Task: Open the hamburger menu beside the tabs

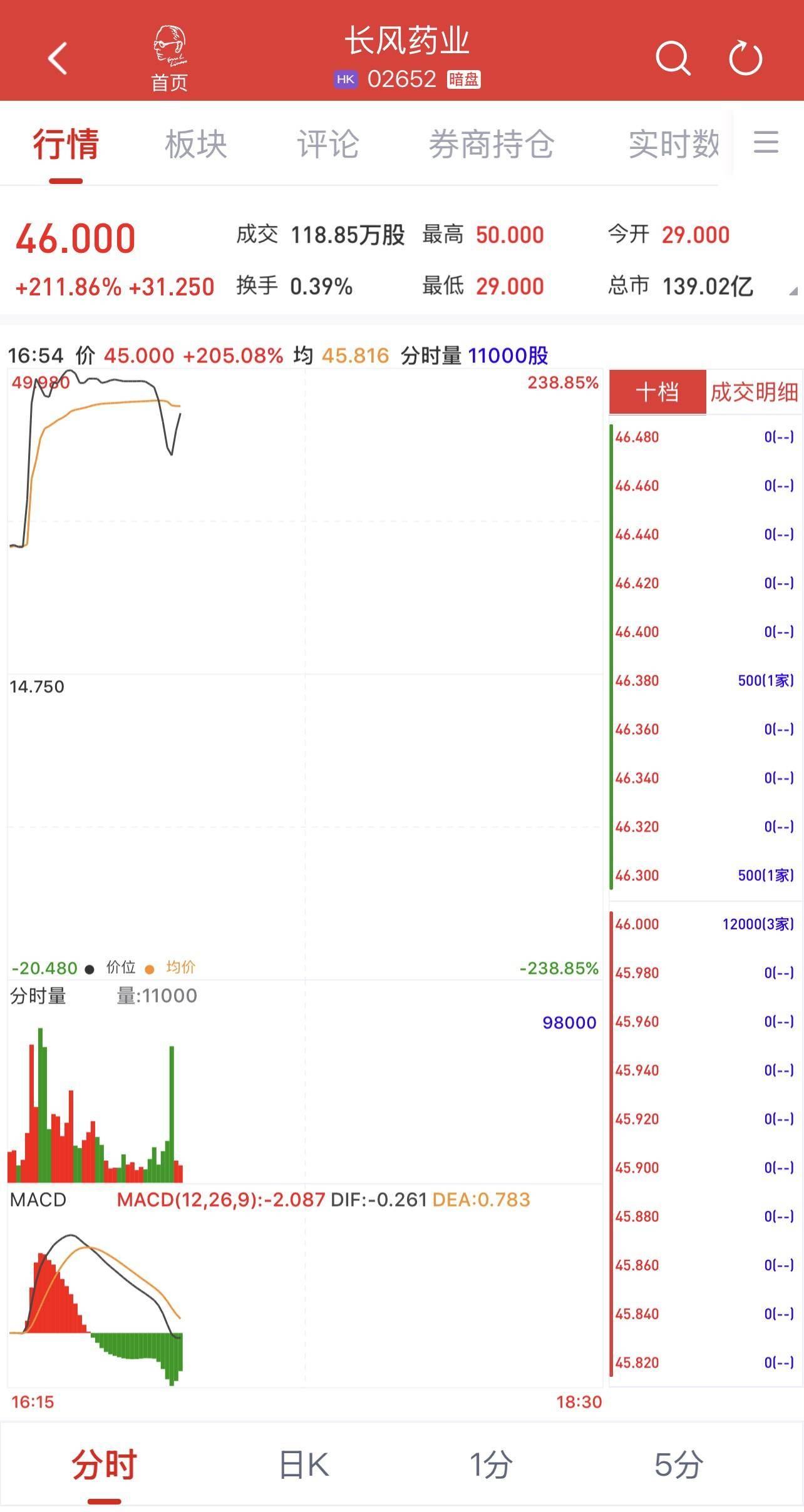Action: click(x=765, y=143)
